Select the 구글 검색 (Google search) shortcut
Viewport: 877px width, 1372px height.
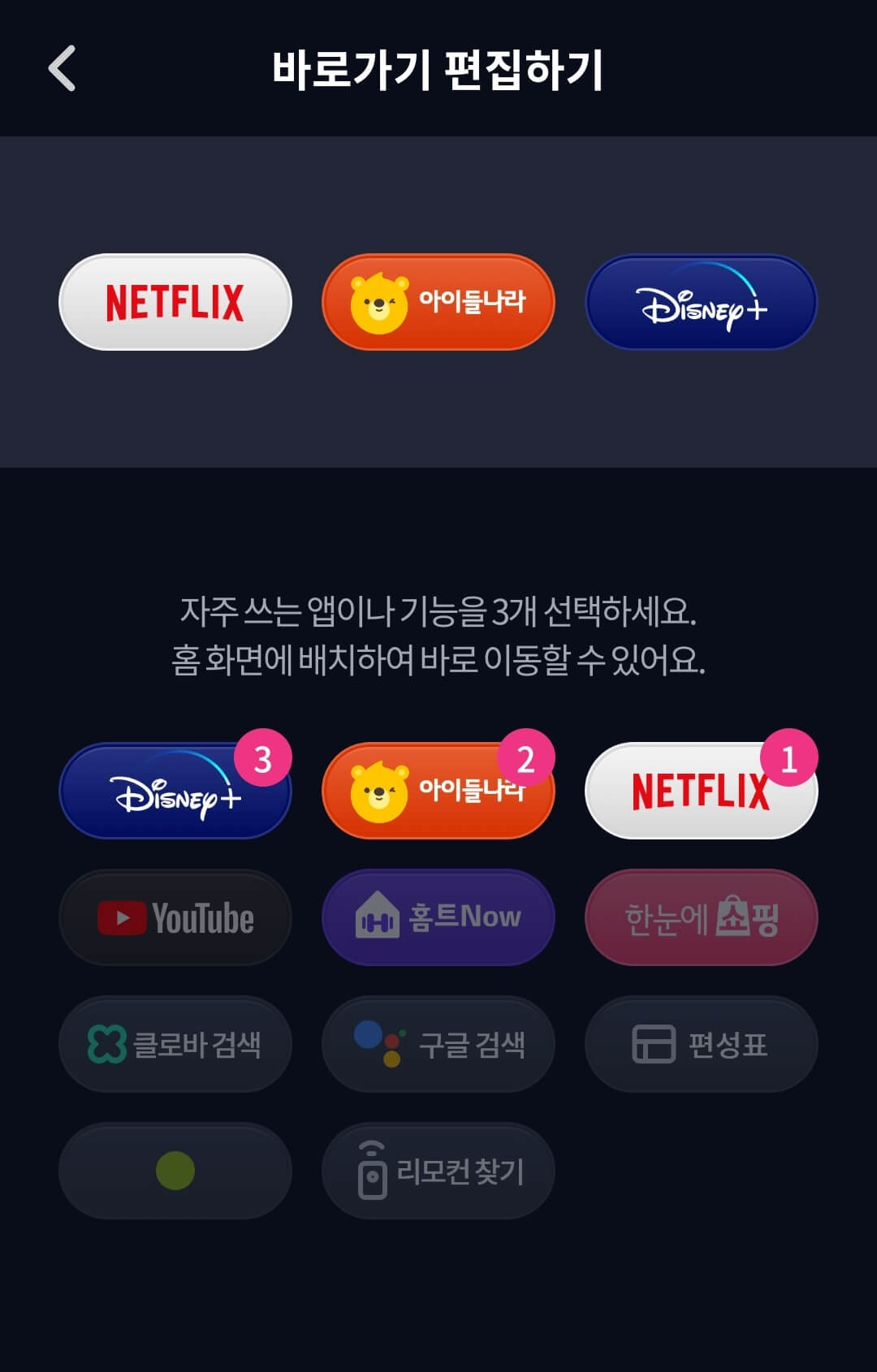438,1044
